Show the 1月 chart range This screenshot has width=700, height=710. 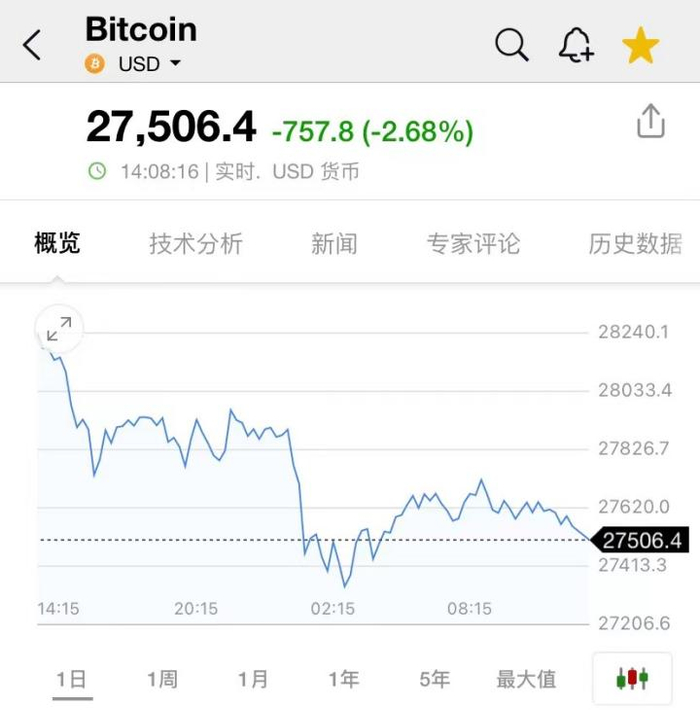pyautogui.click(x=253, y=679)
